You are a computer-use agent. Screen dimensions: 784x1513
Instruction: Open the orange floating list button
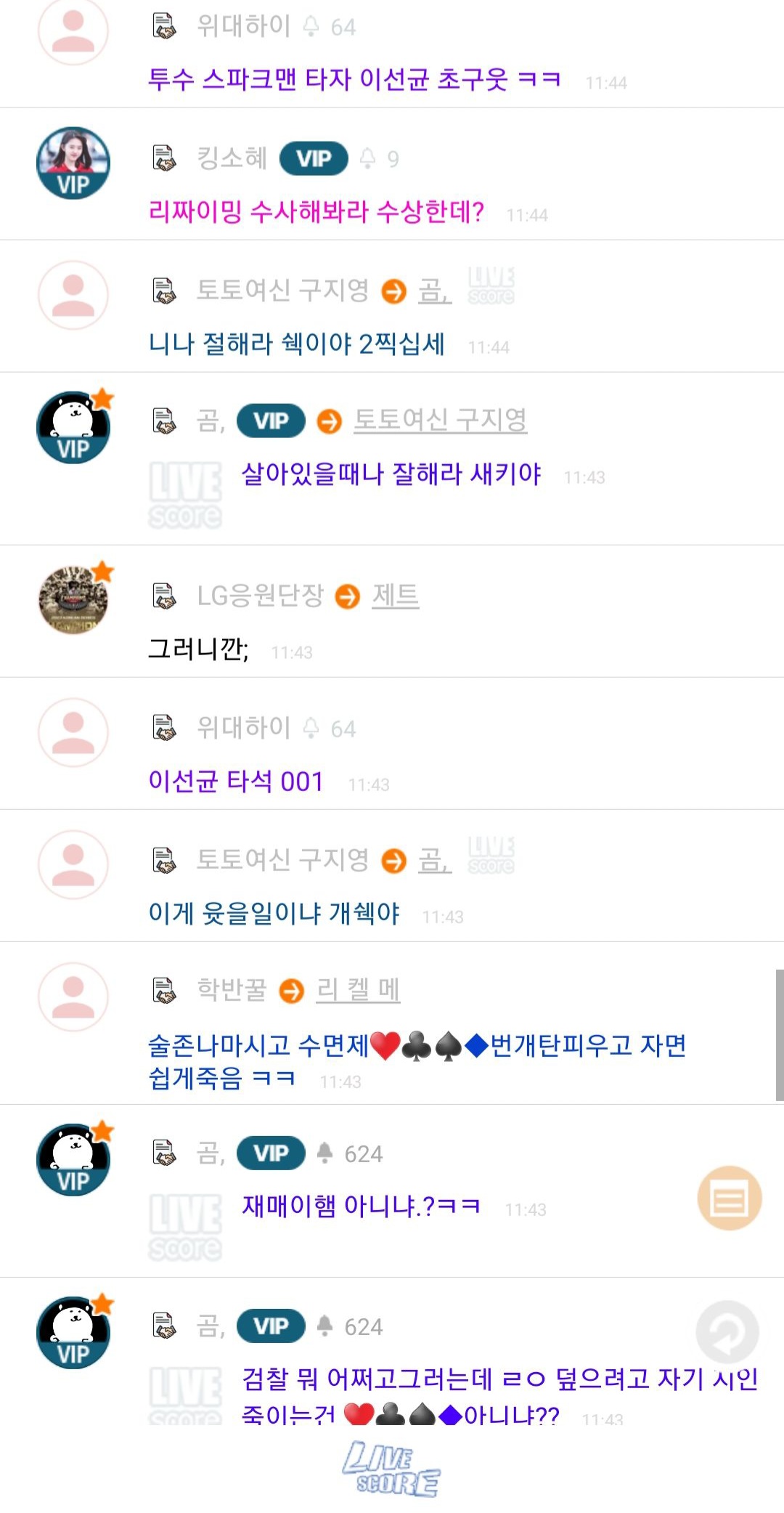729,1198
